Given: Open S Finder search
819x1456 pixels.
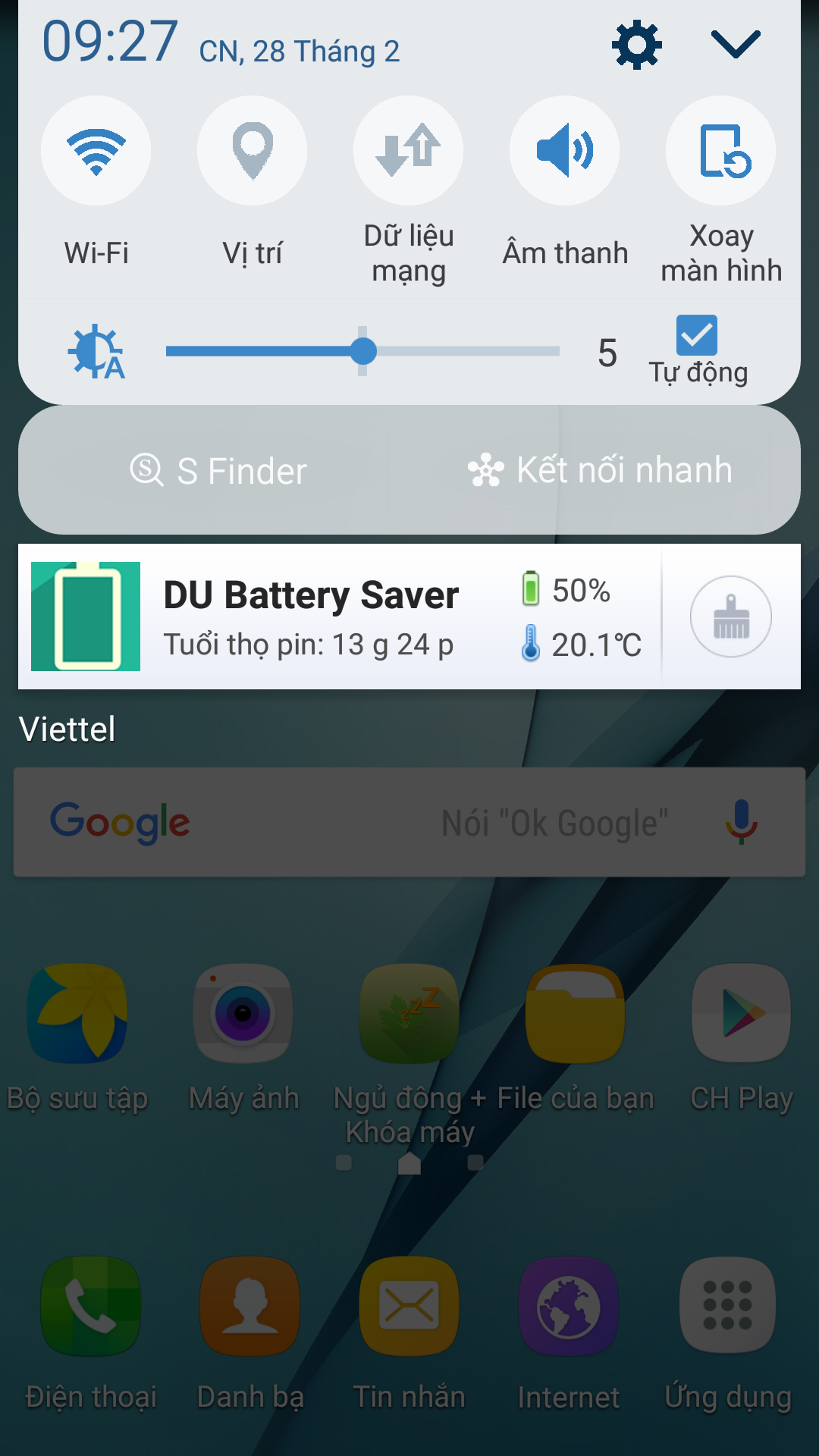Looking at the screenshot, I should coord(218,470).
